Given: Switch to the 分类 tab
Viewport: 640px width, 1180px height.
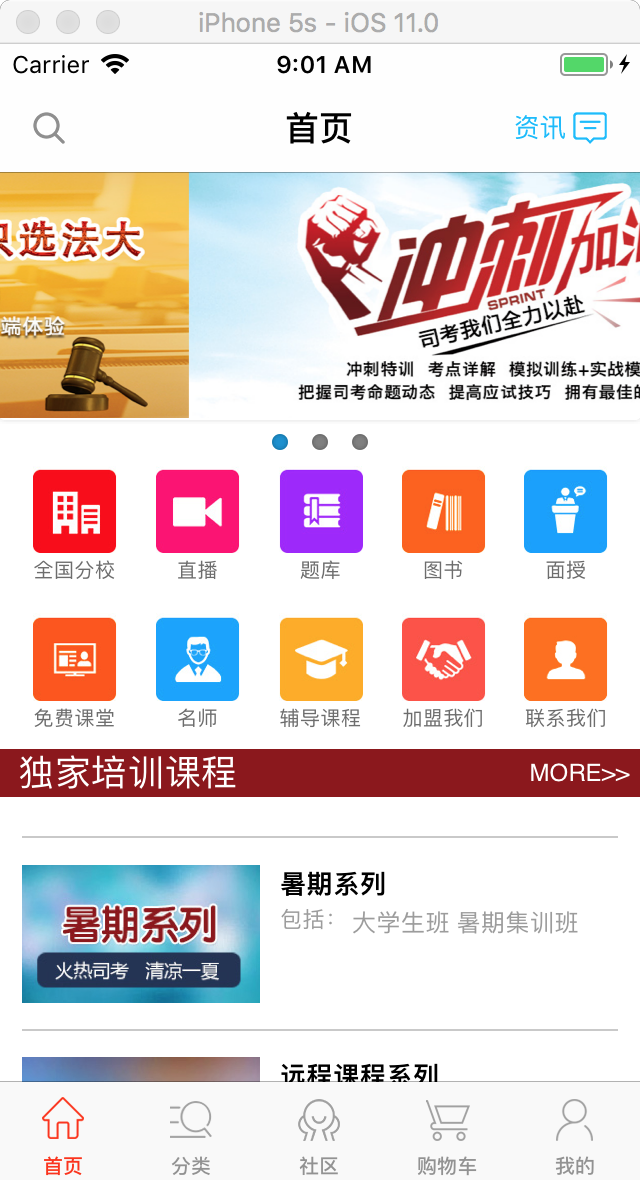Looking at the screenshot, I should pyautogui.click(x=191, y=1135).
